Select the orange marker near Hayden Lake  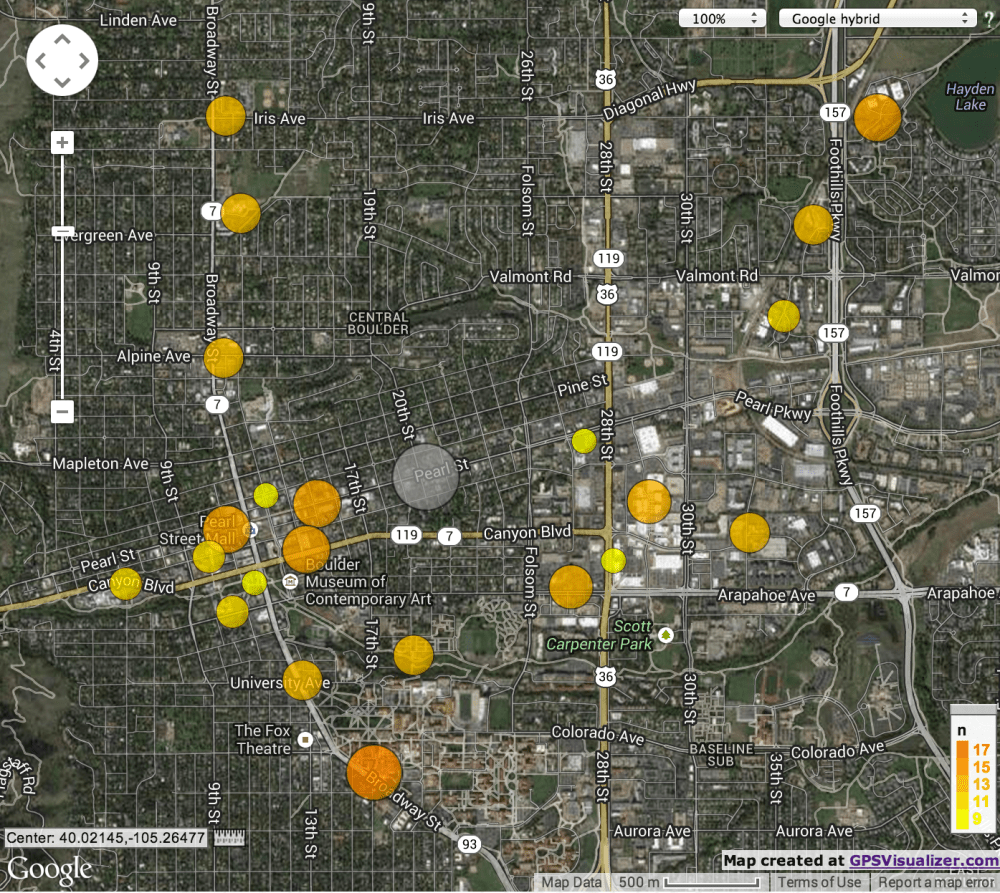878,118
